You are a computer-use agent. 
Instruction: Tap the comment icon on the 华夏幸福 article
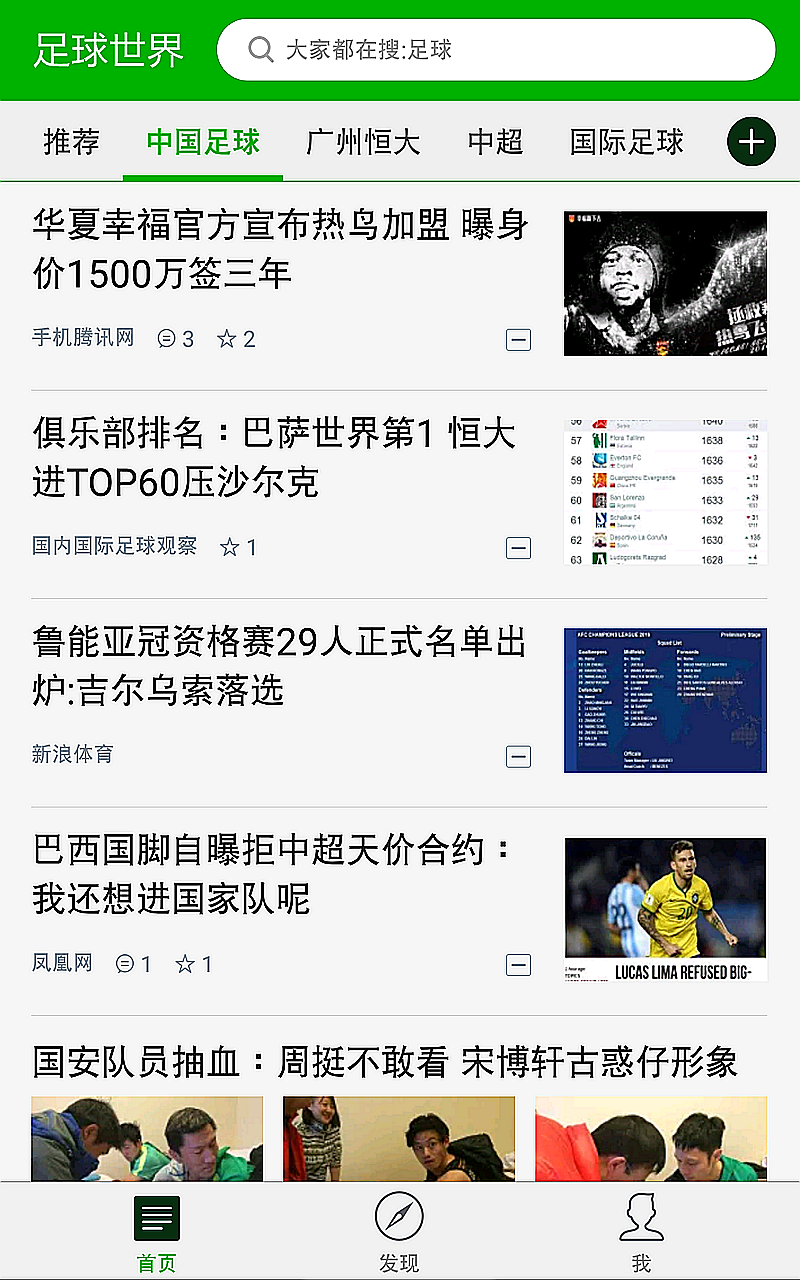[168, 338]
